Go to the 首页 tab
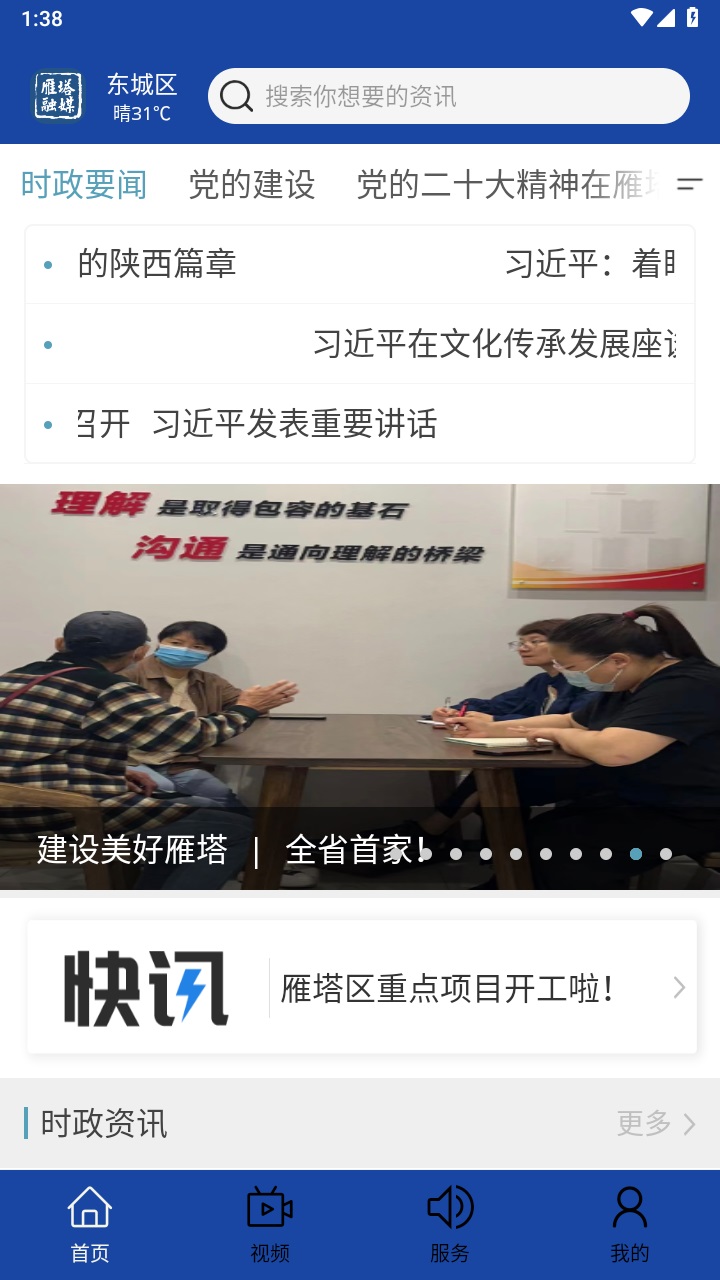 click(x=90, y=1225)
